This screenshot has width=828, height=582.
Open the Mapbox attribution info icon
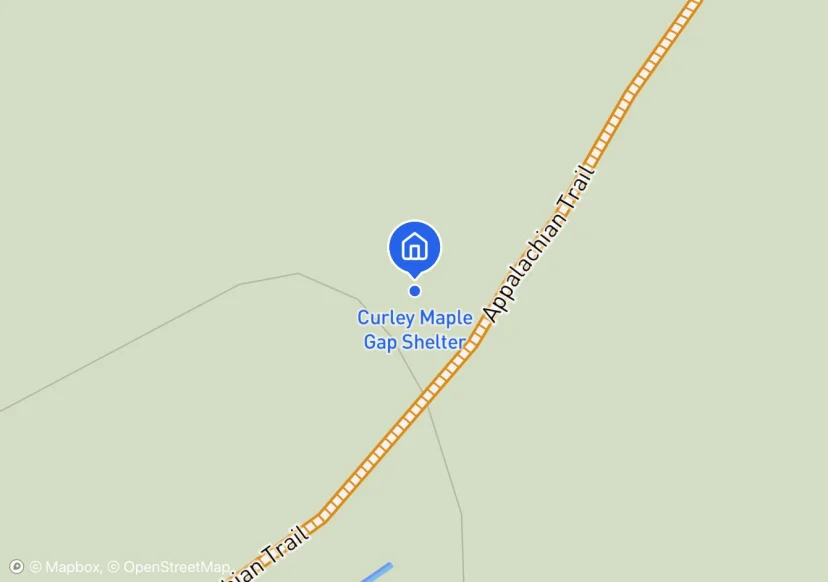click(17, 567)
